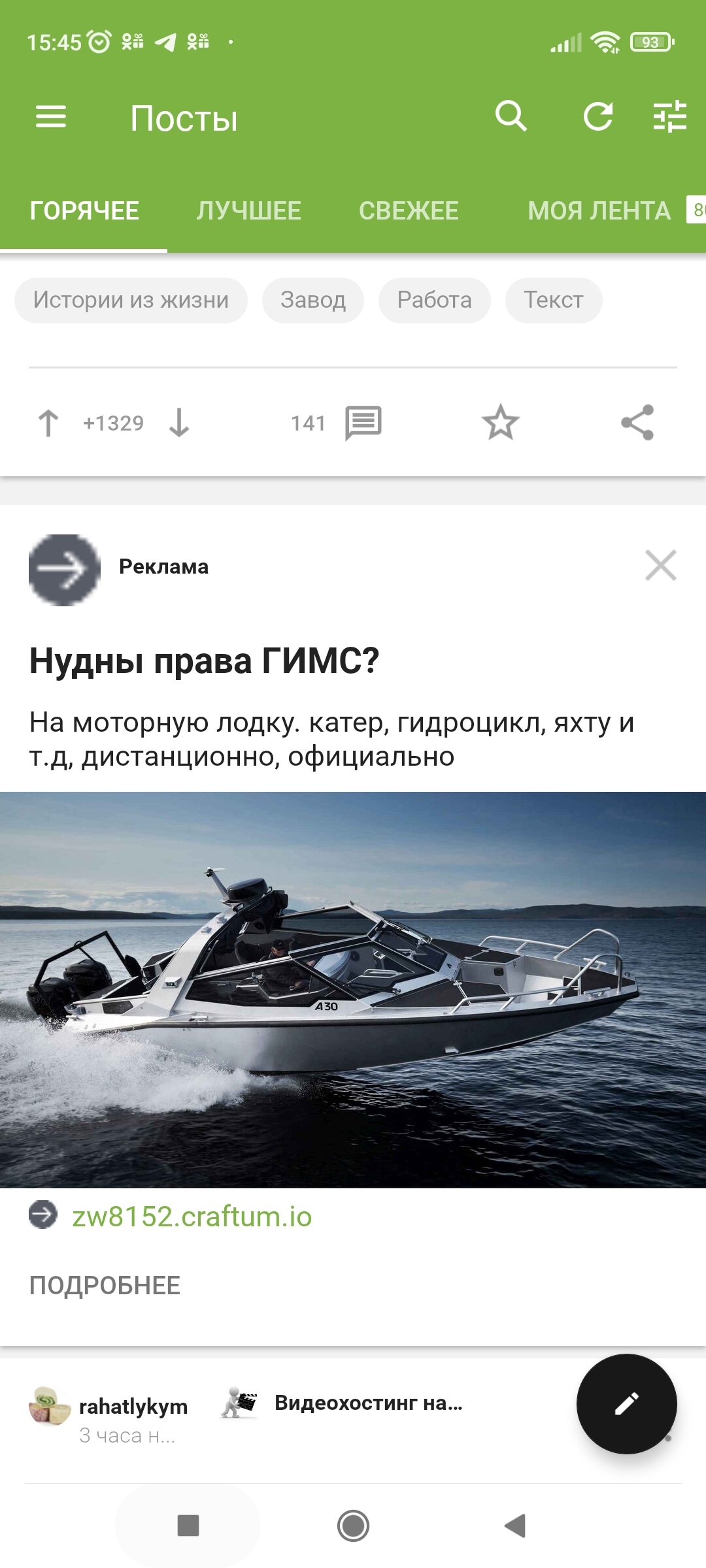The image size is (706, 1568).
Task: Open the Моя лента tab
Action: point(599,210)
